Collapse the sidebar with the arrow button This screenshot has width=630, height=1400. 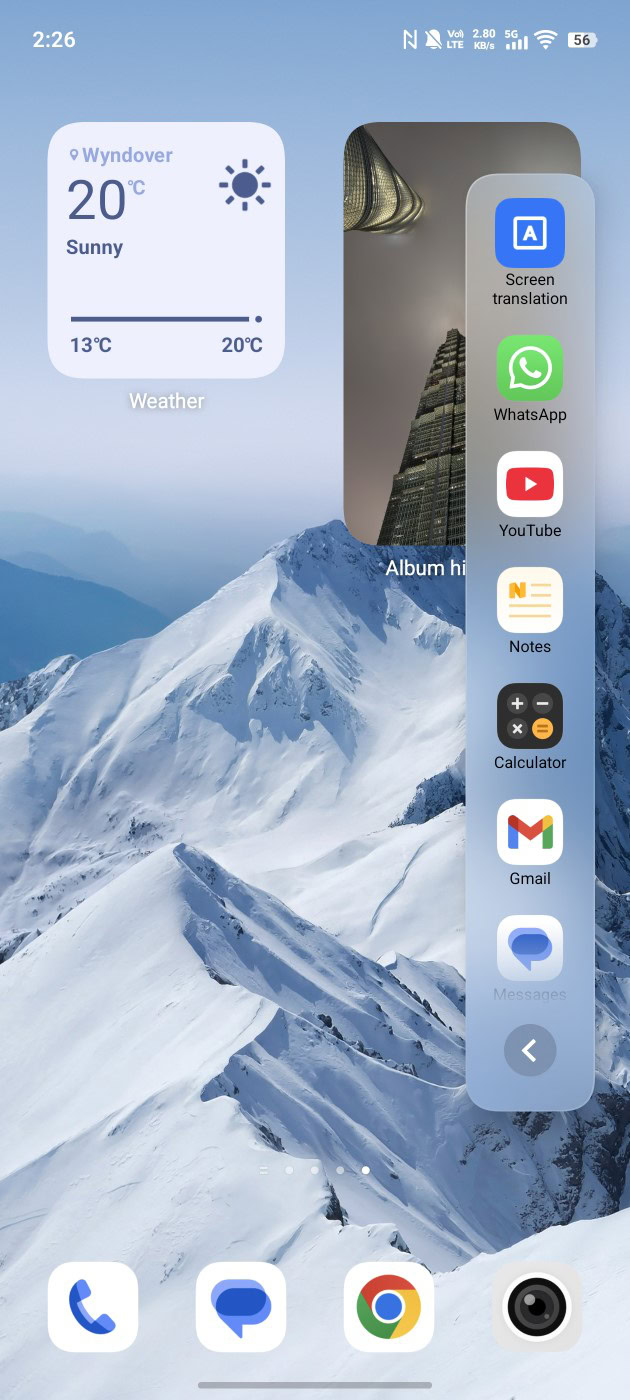point(530,1051)
